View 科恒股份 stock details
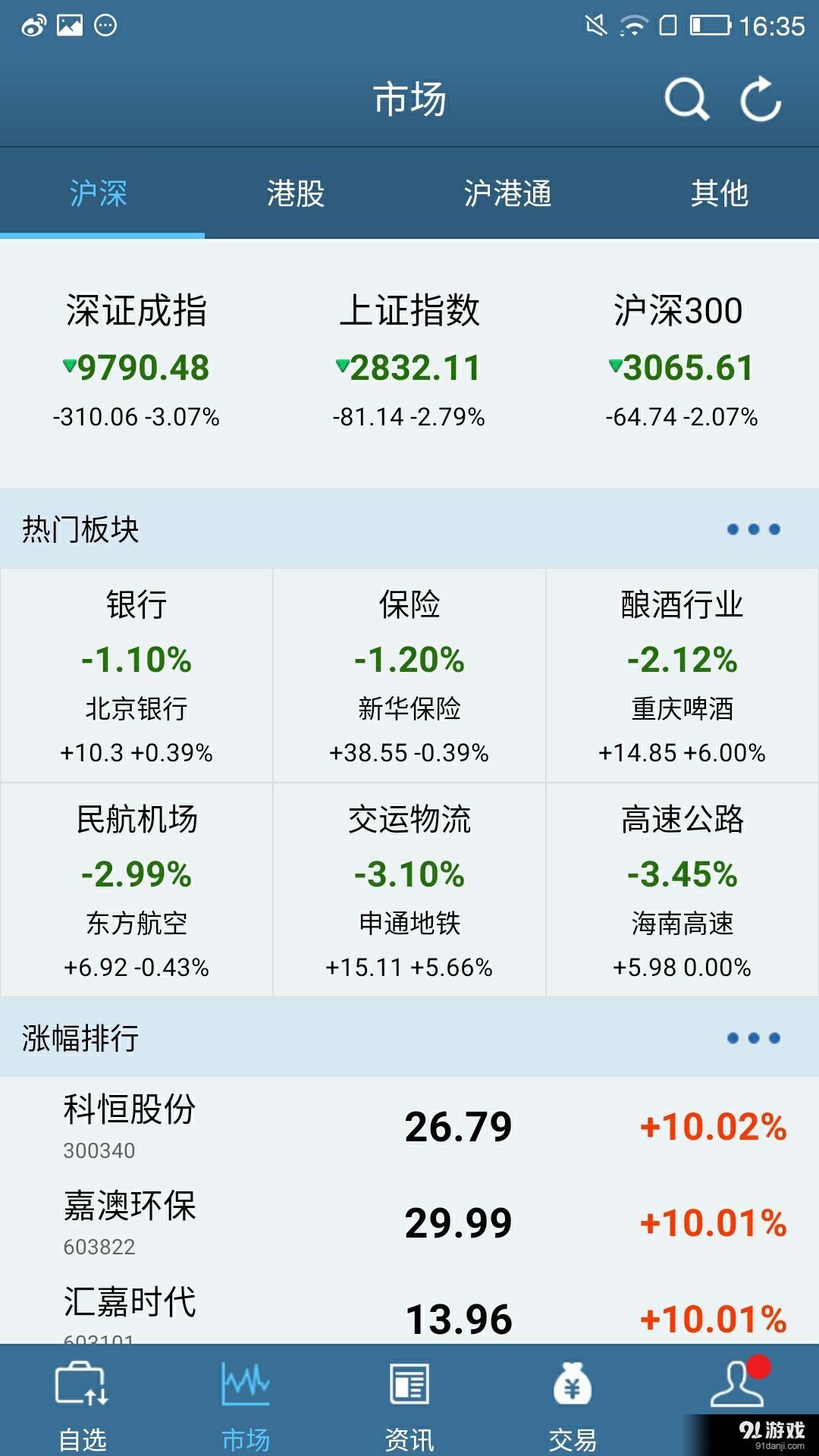Viewport: 819px width, 1456px height. point(409,1126)
